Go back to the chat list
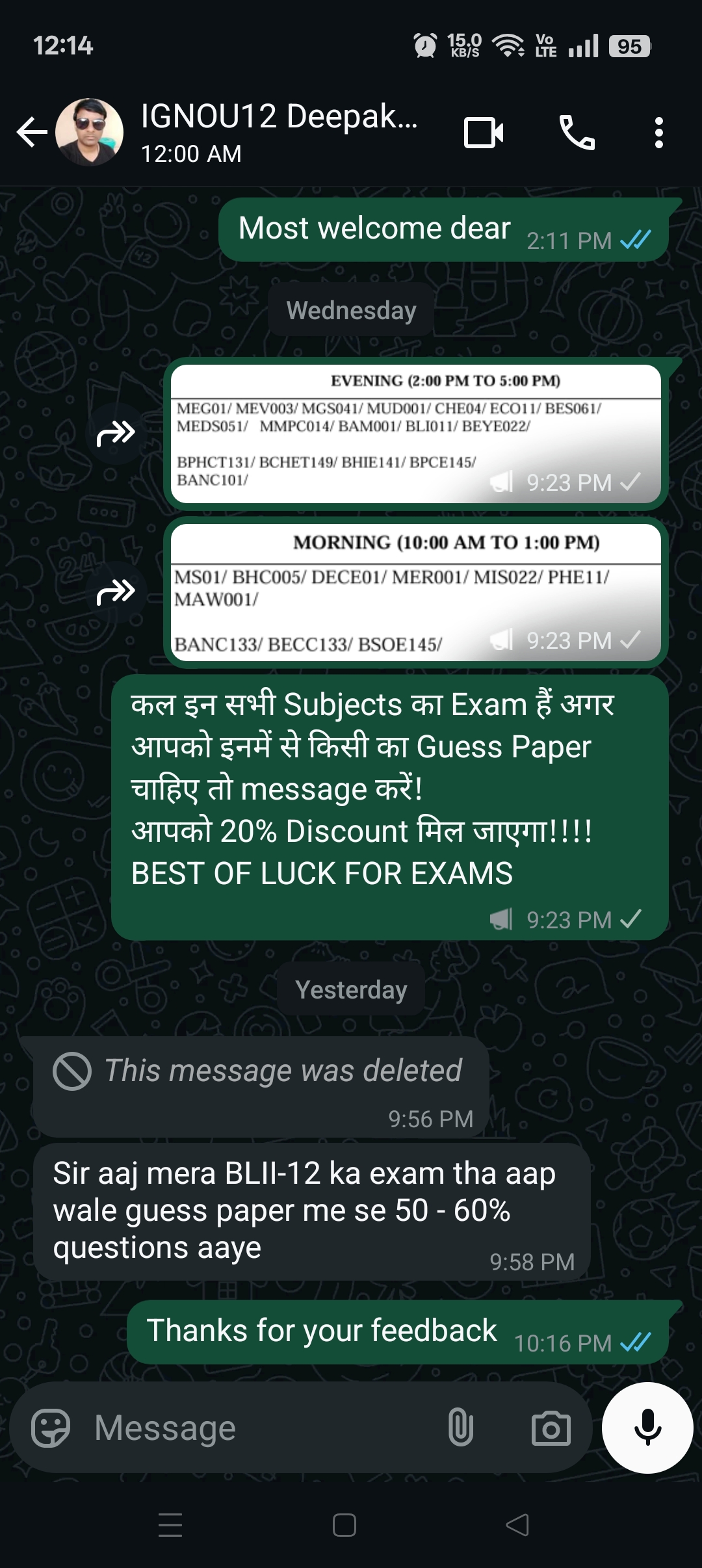 click(31, 133)
